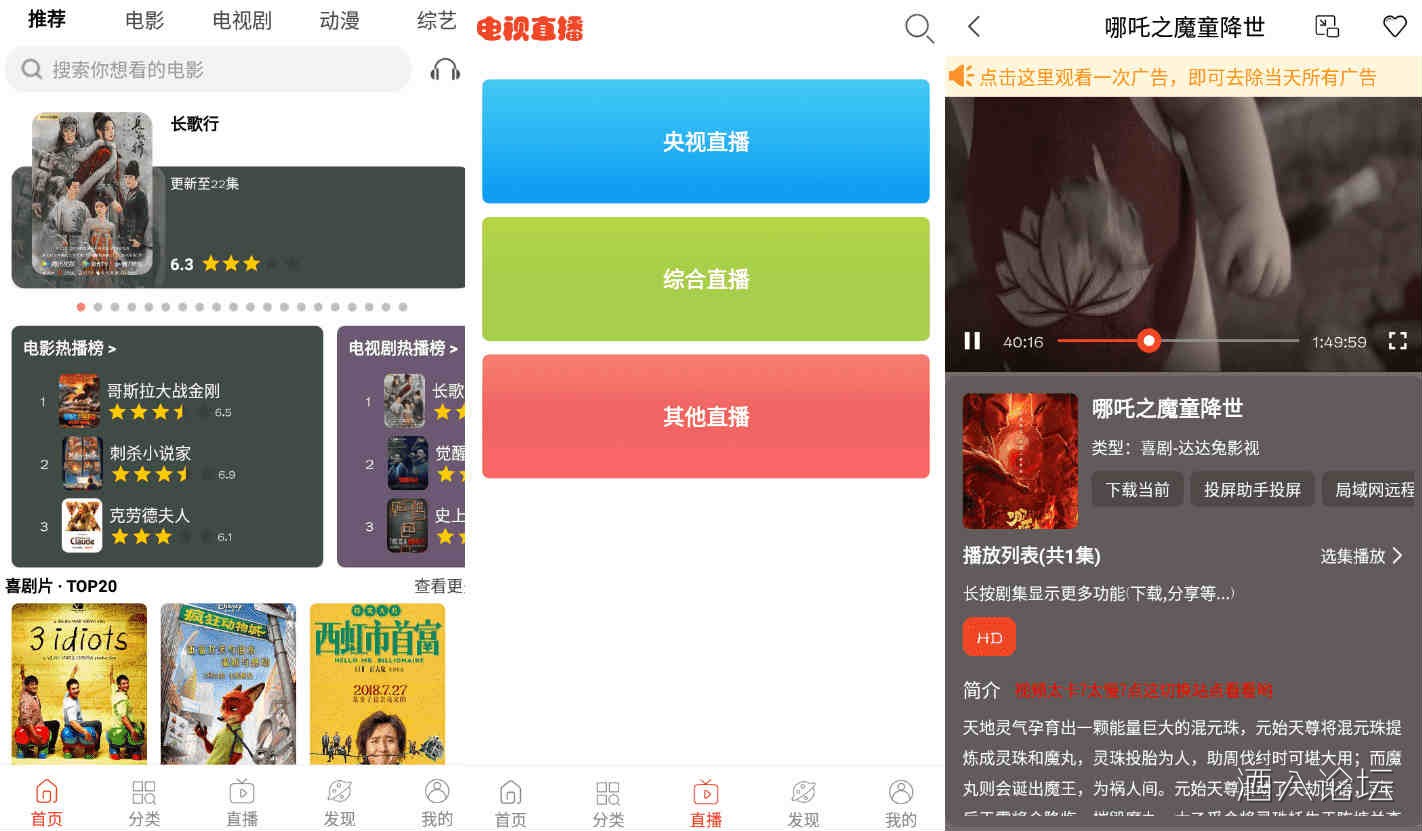The width and height of the screenshot is (1422, 831).
Task: Open 综合直播 channels
Action: 705,279
